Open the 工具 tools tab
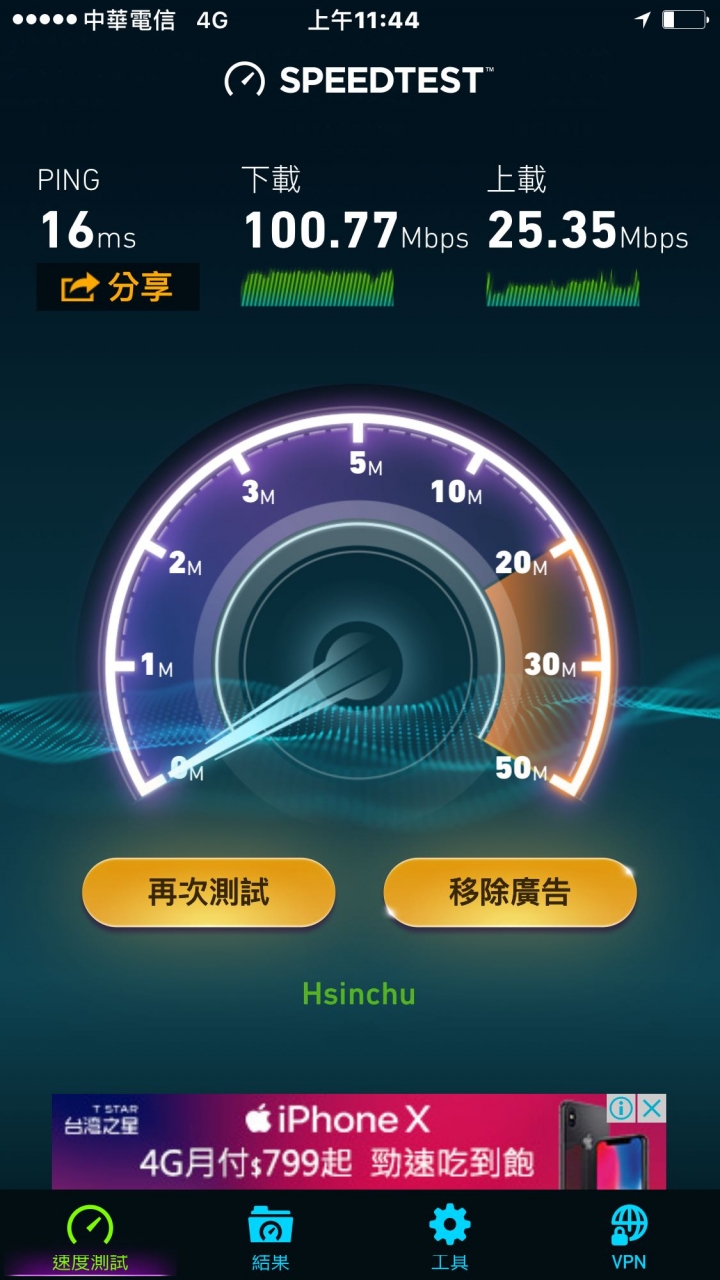 click(450, 1237)
